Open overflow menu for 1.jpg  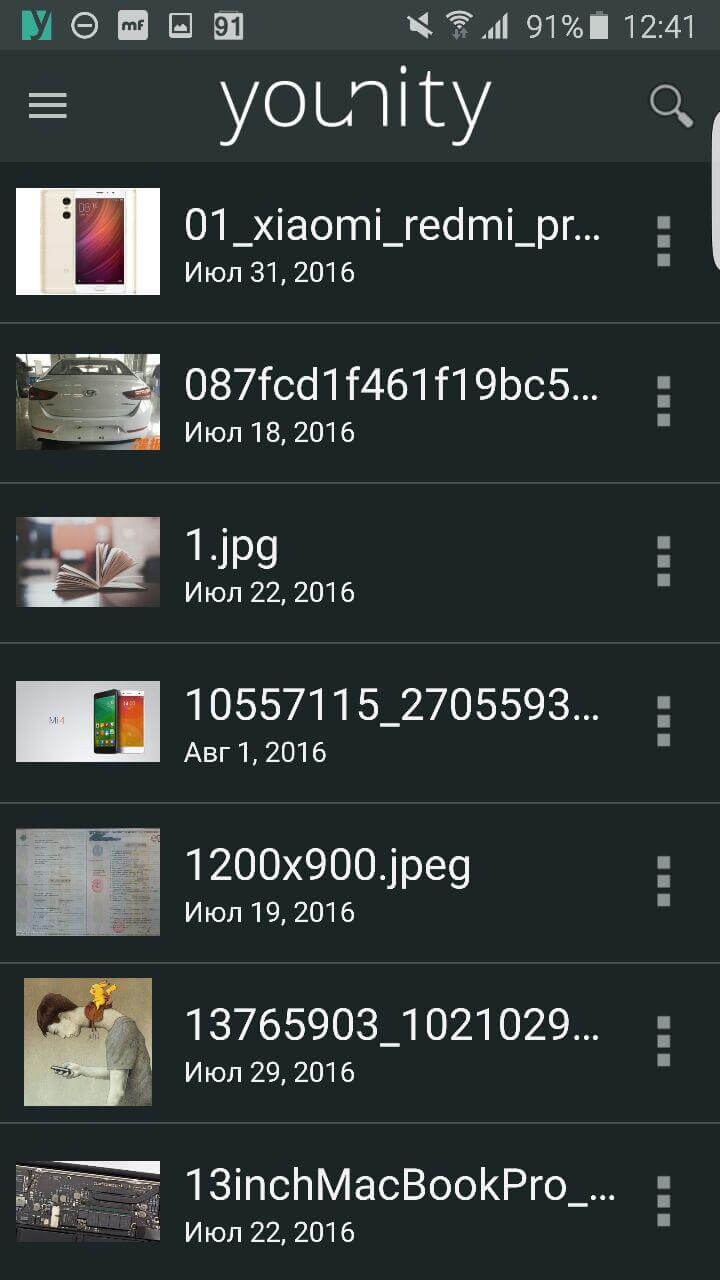click(663, 562)
